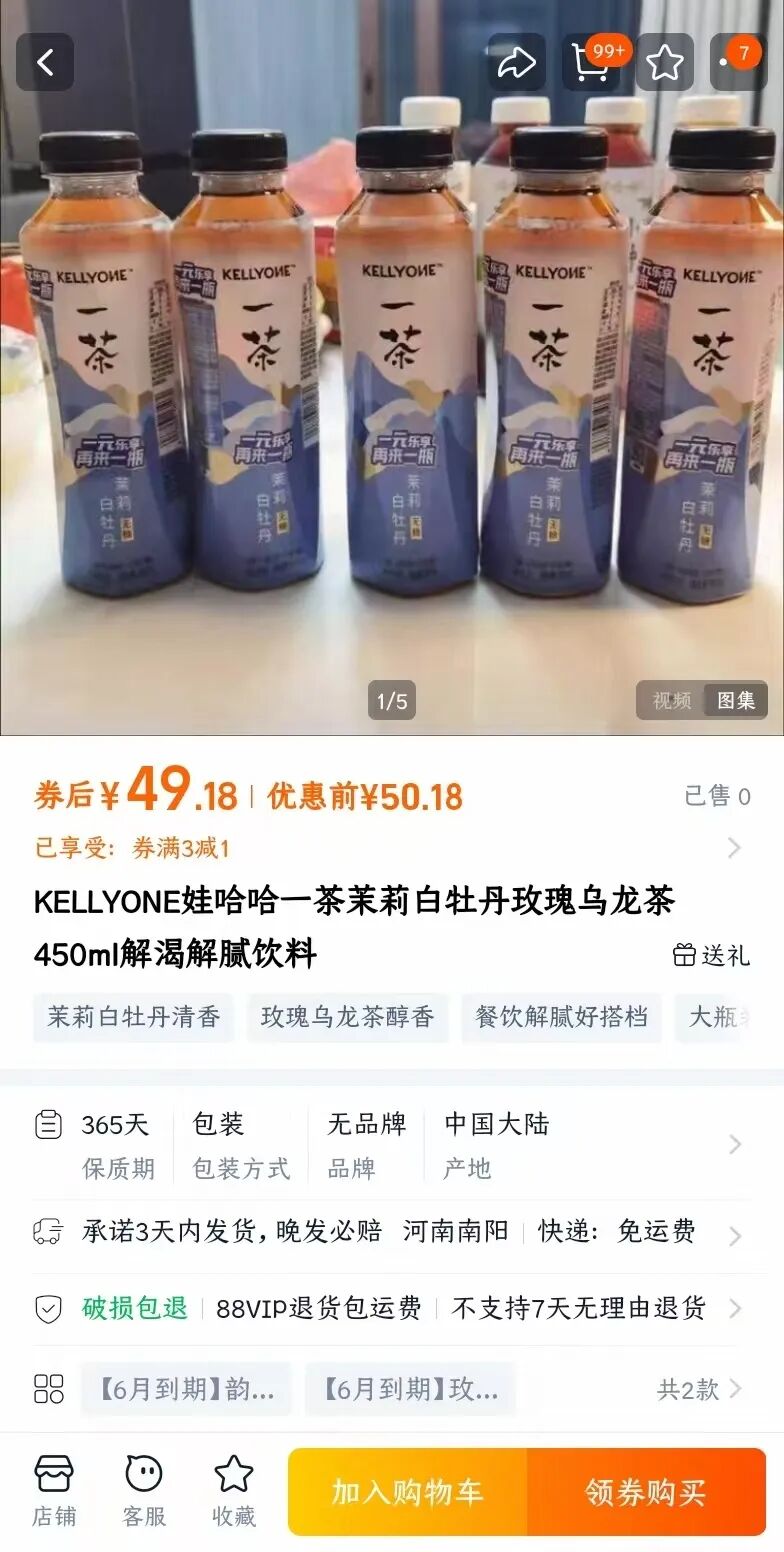Expand the product parameters row

(x=392, y=1145)
